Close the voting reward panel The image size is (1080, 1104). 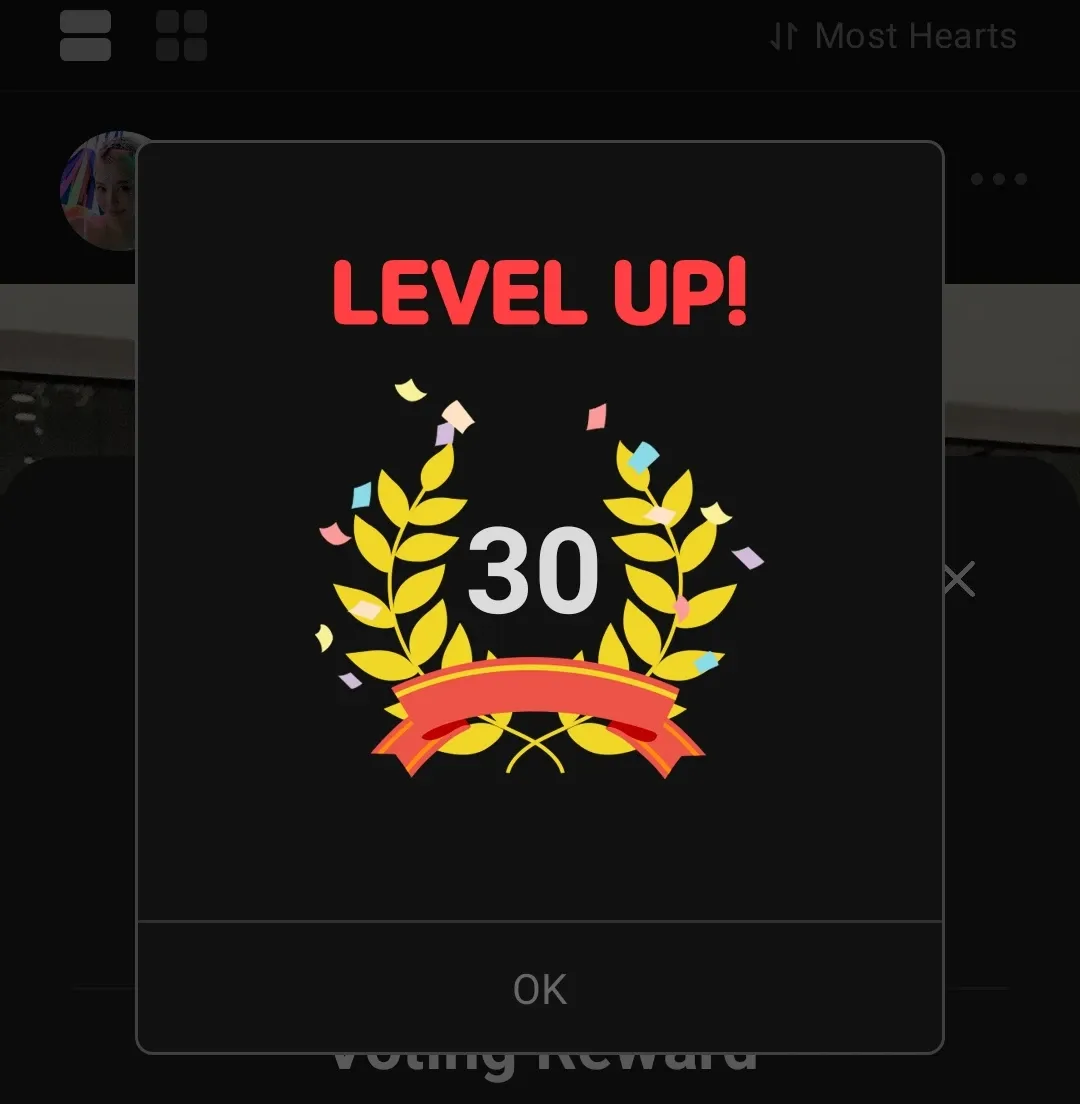click(958, 579)
